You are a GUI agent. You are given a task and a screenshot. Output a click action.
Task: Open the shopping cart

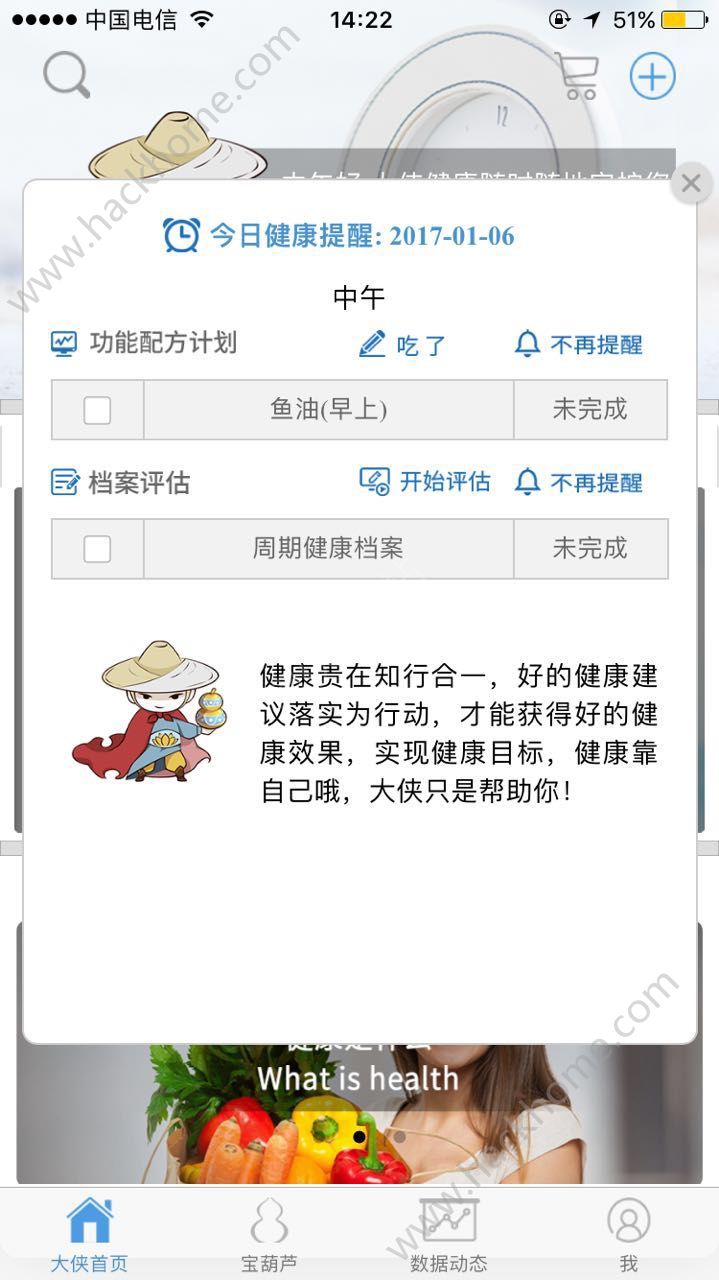(577, 76)
